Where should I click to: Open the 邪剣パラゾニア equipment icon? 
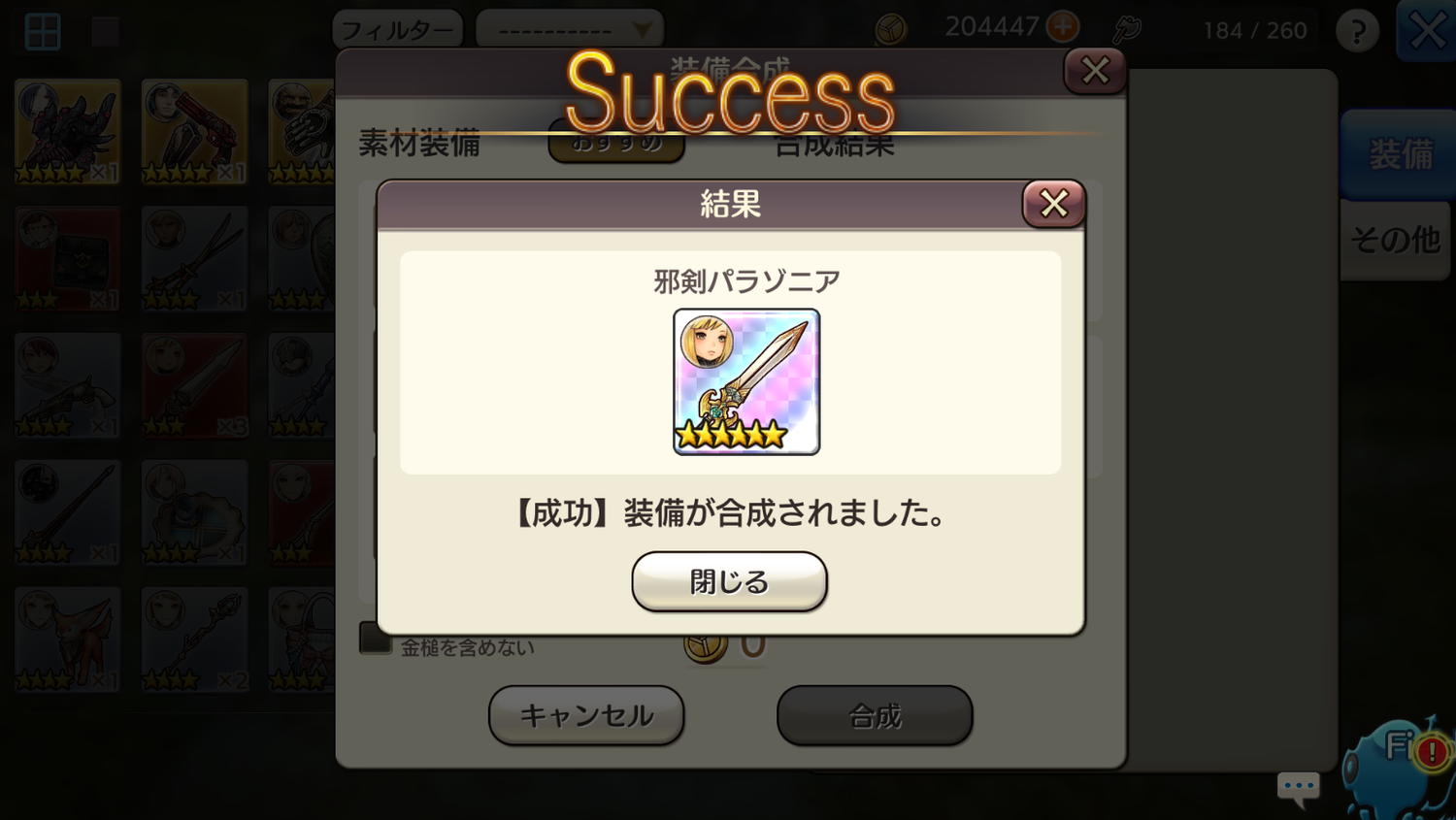point(746,381)
